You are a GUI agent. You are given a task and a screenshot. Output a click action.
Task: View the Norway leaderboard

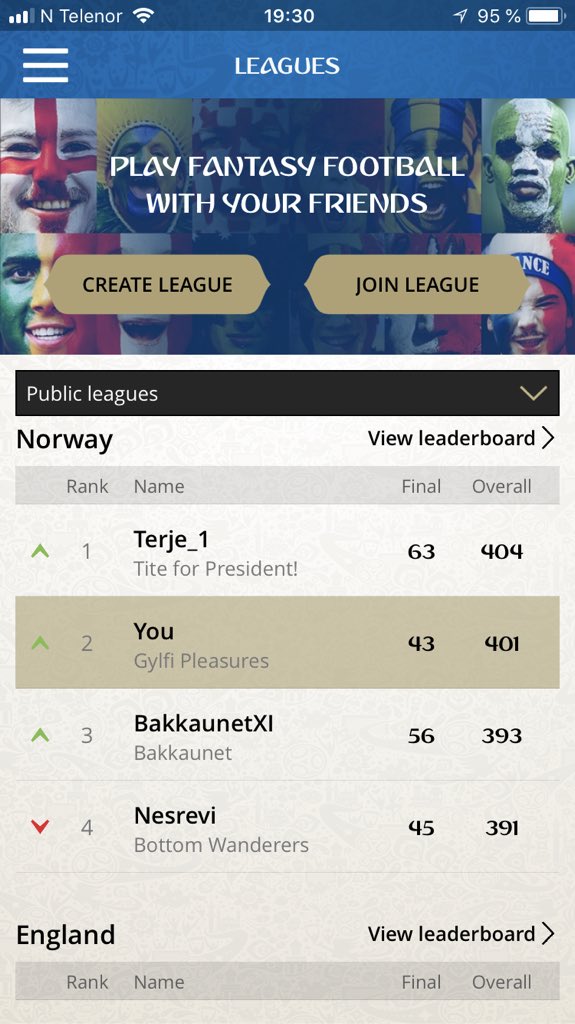(x=461, y=438)
